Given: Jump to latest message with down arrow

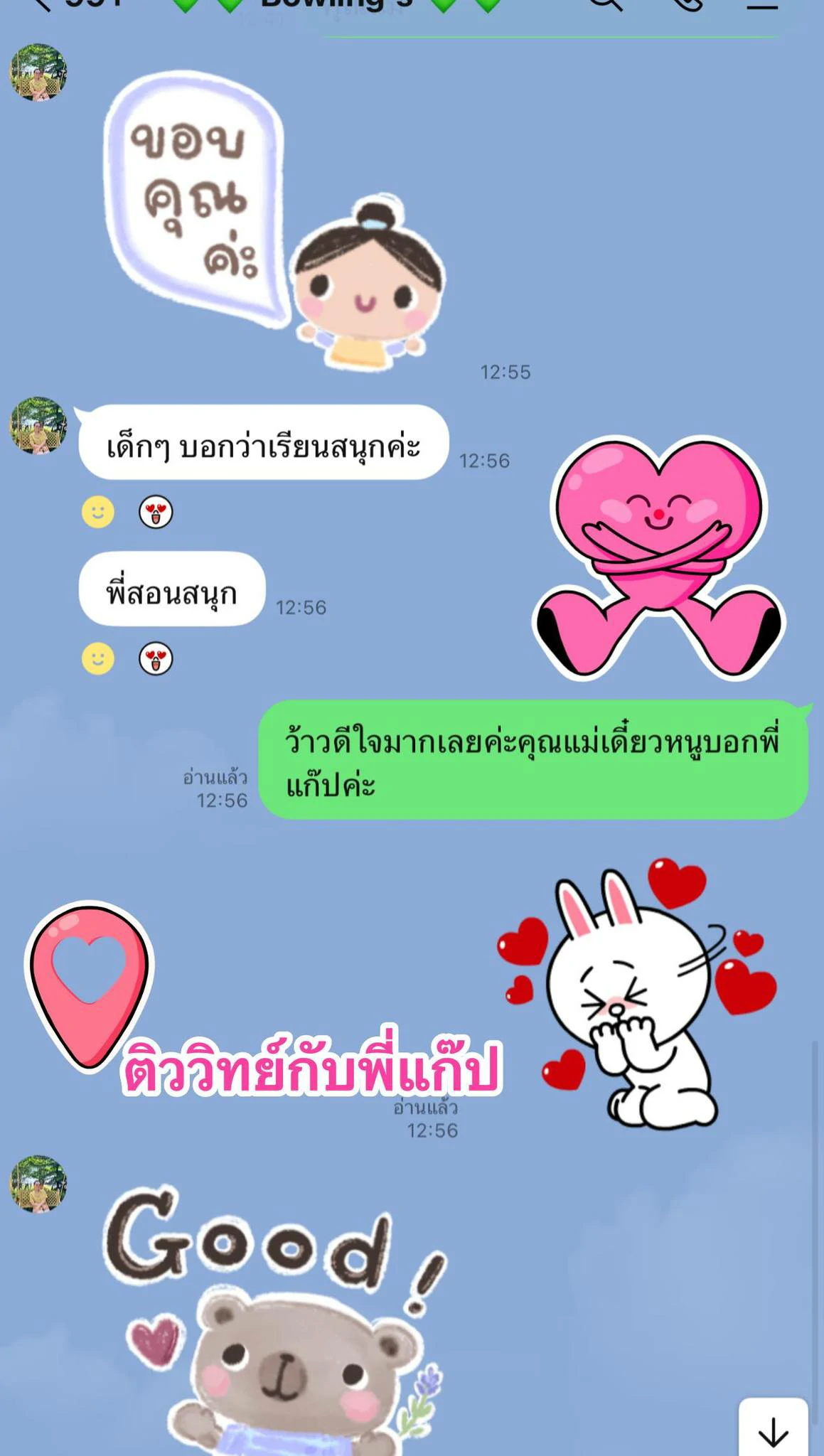Looking at the screenshot, I should pyautogui.click(x=773, y=1429).
